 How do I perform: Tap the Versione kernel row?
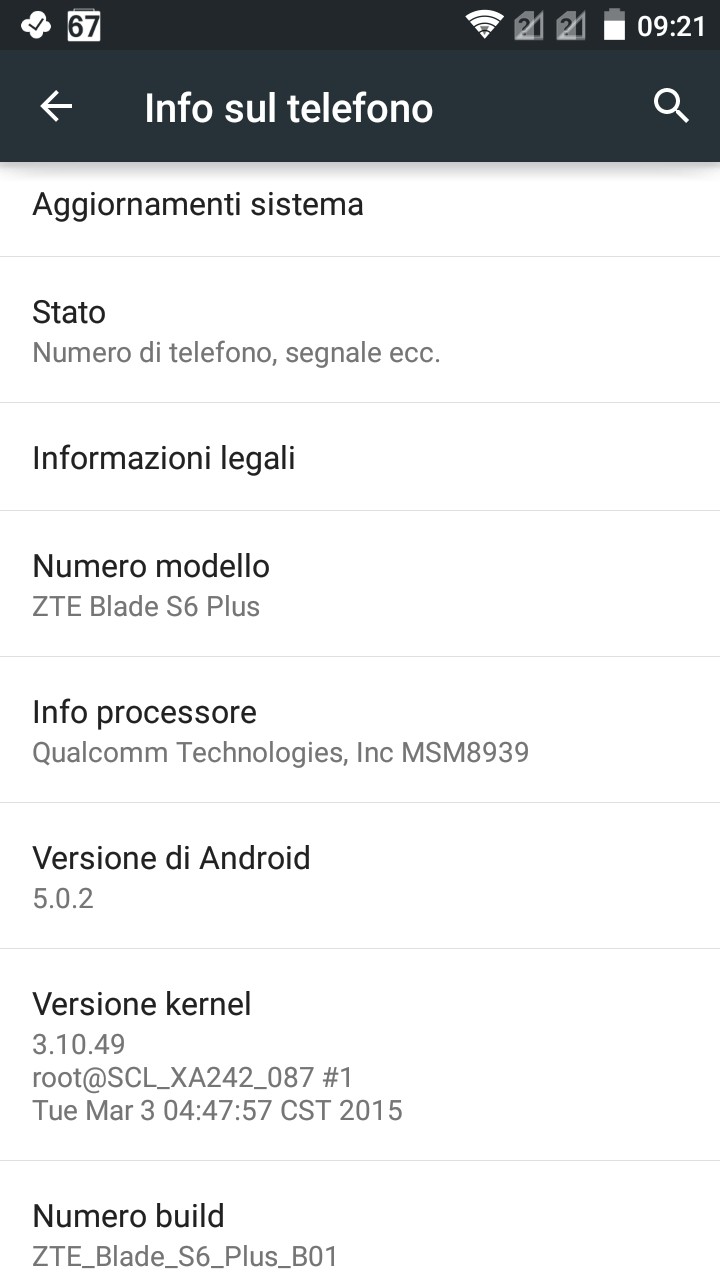click(360, 1055)
